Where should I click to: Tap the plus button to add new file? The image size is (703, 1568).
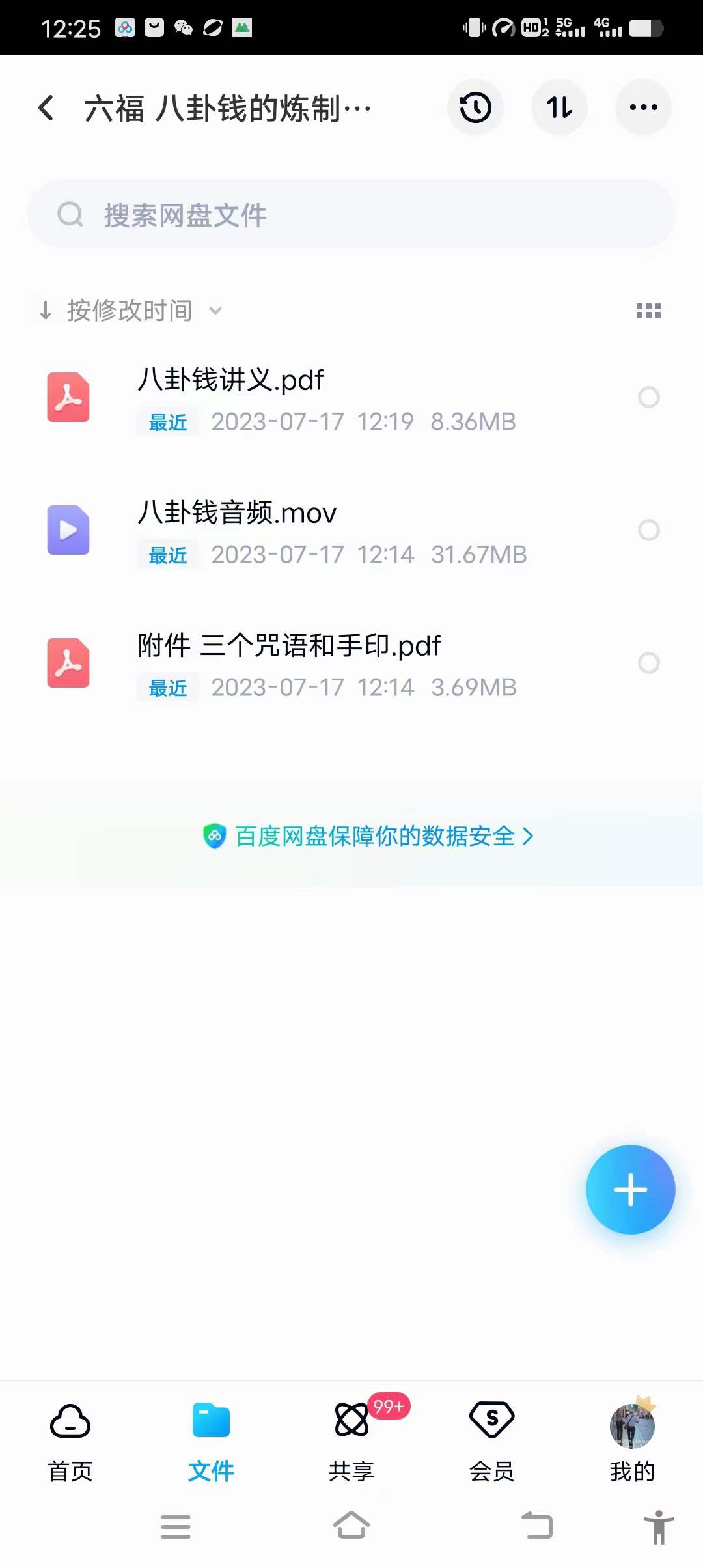(630, 1190)
